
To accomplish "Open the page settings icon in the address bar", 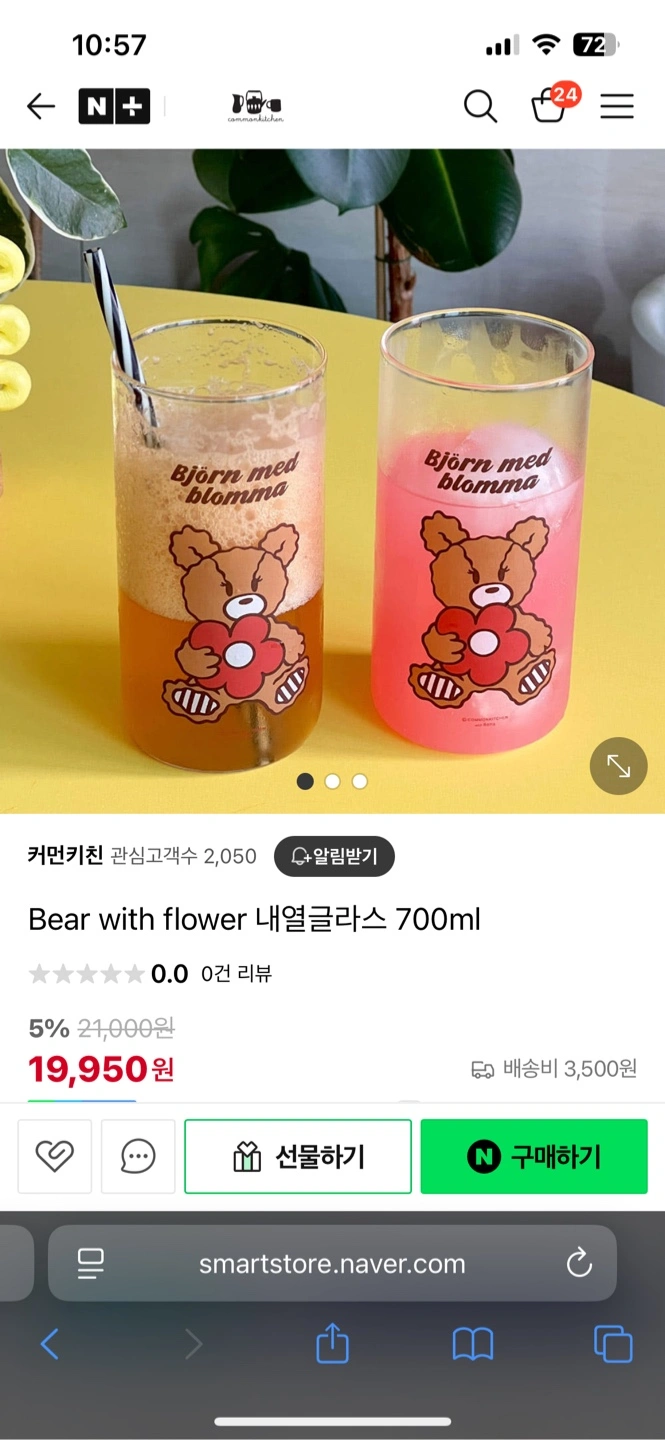I will click(x=91, y=1264).
